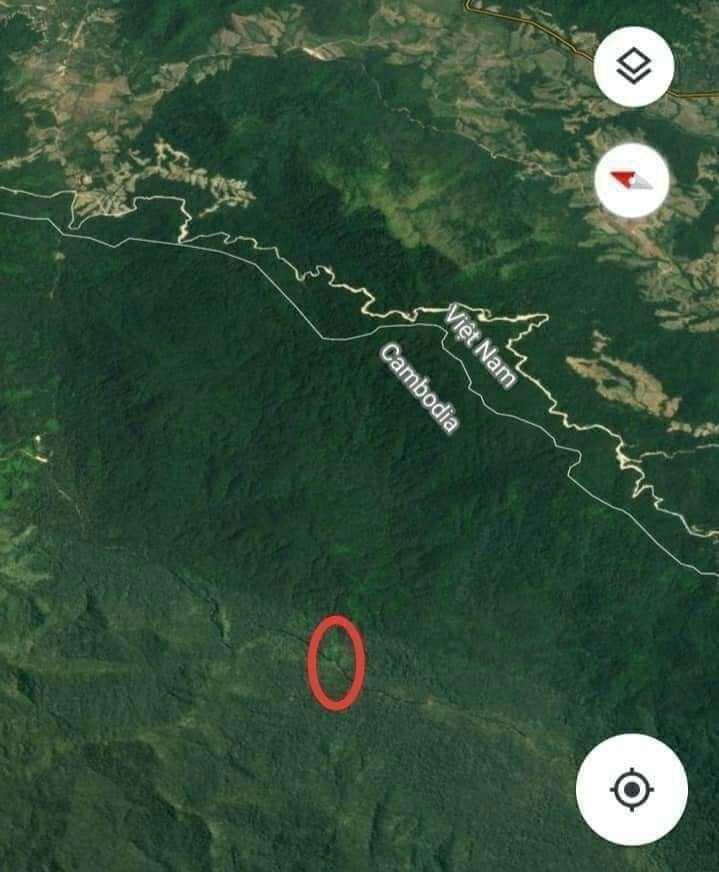The height and width of the screenshot is (872, 719).
Task: Open the map layers selector
Action: point(633,68)
